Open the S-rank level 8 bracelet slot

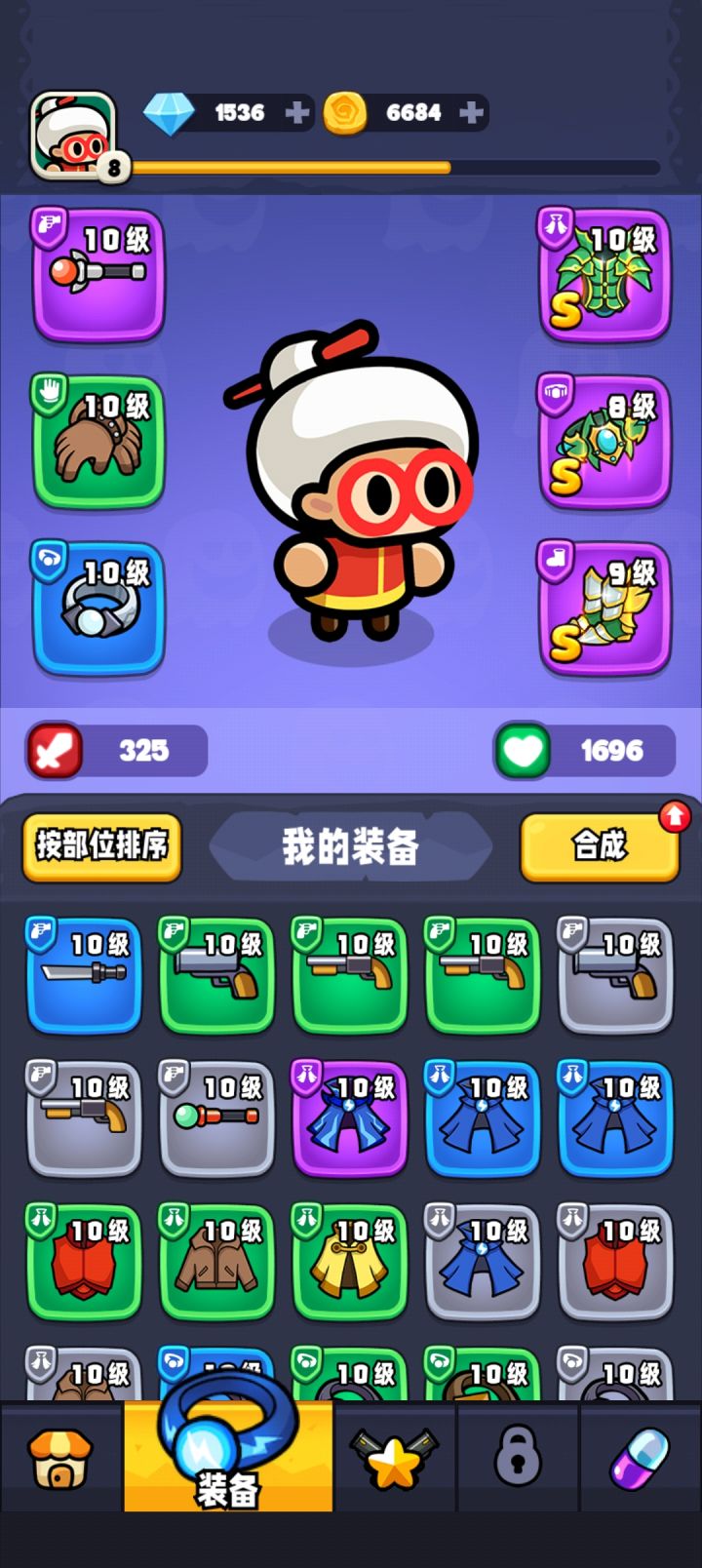pos(604,442)
